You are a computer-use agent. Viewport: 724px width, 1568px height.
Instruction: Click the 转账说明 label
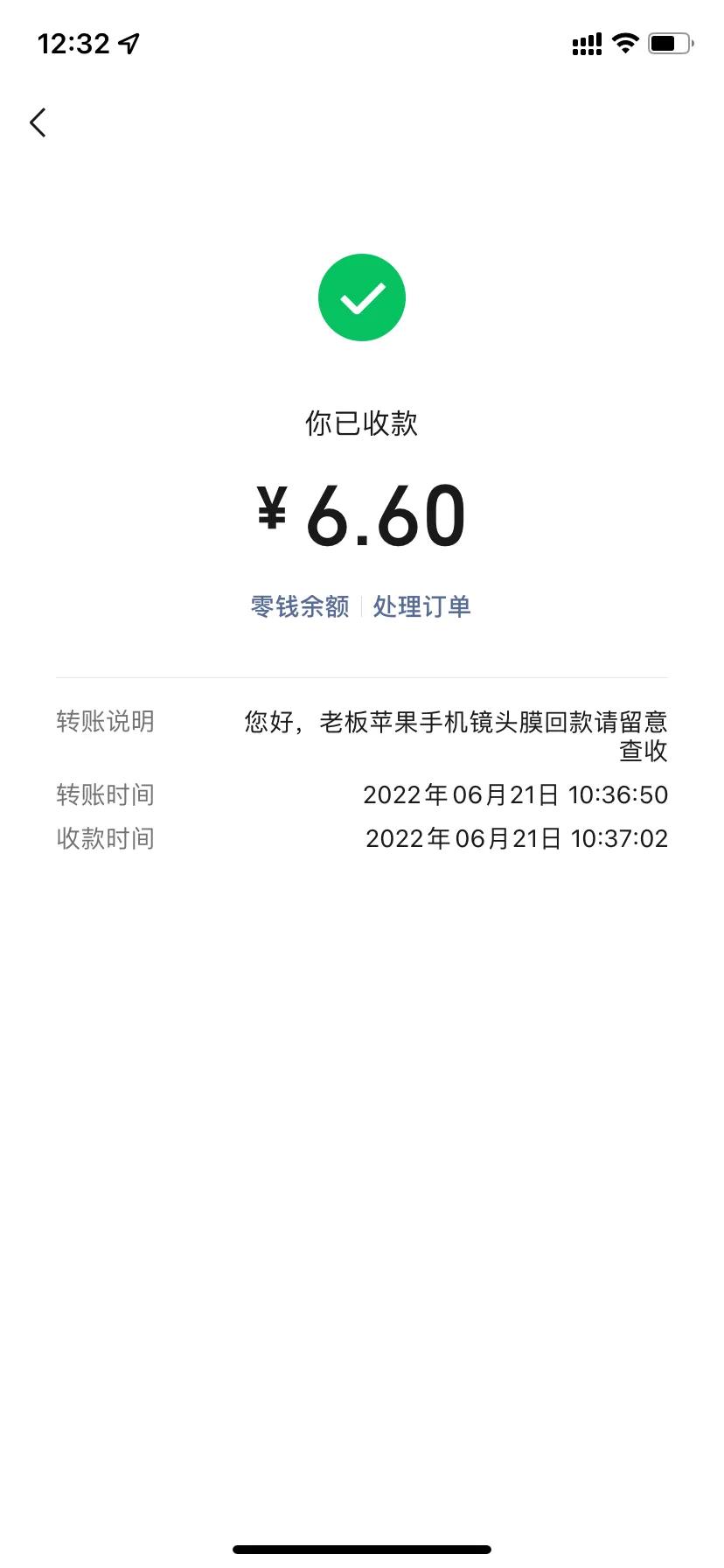coord(104,722)
